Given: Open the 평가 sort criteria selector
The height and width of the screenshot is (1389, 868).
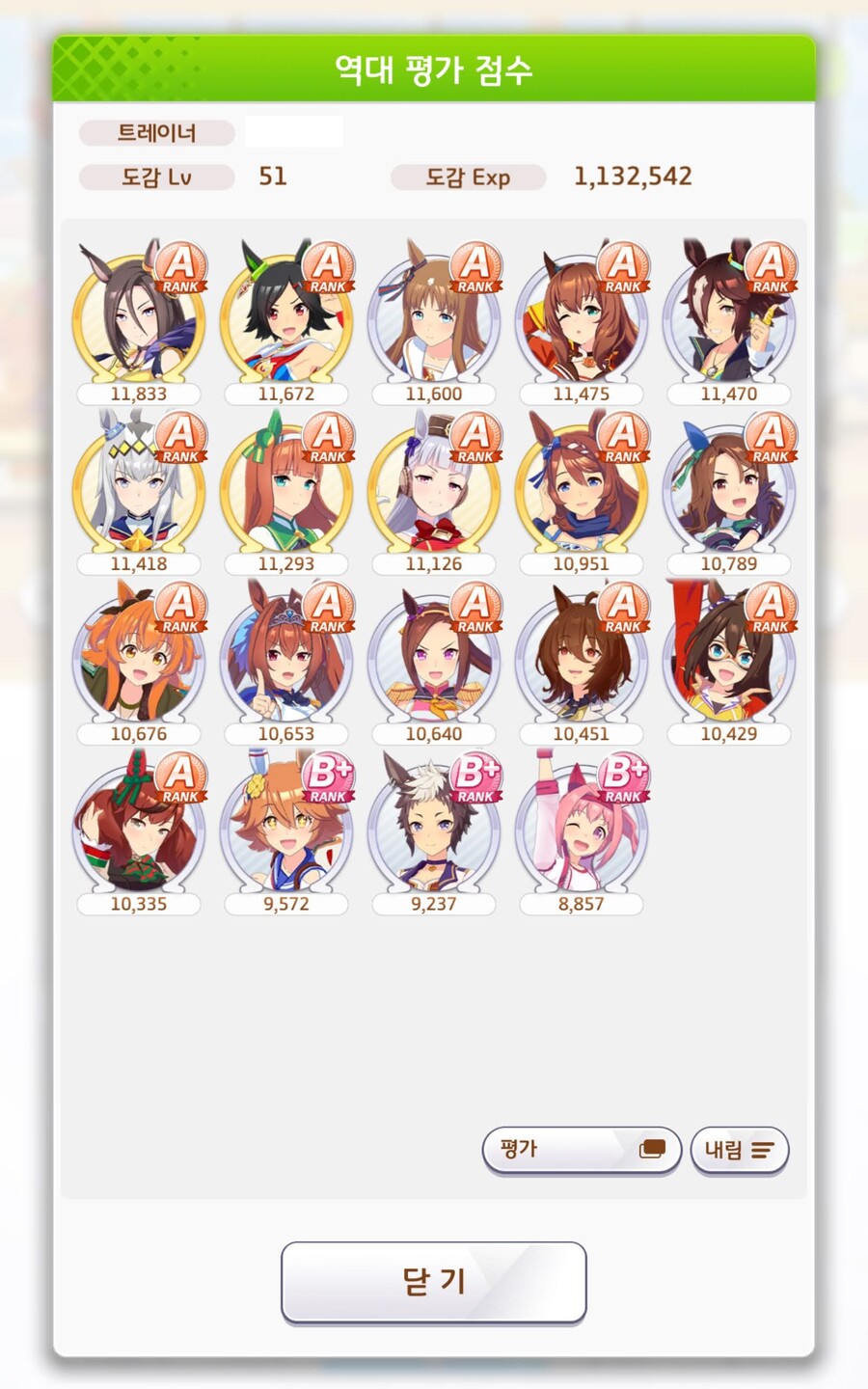Looking at the screenshot, I should (x=582, y=1150).
